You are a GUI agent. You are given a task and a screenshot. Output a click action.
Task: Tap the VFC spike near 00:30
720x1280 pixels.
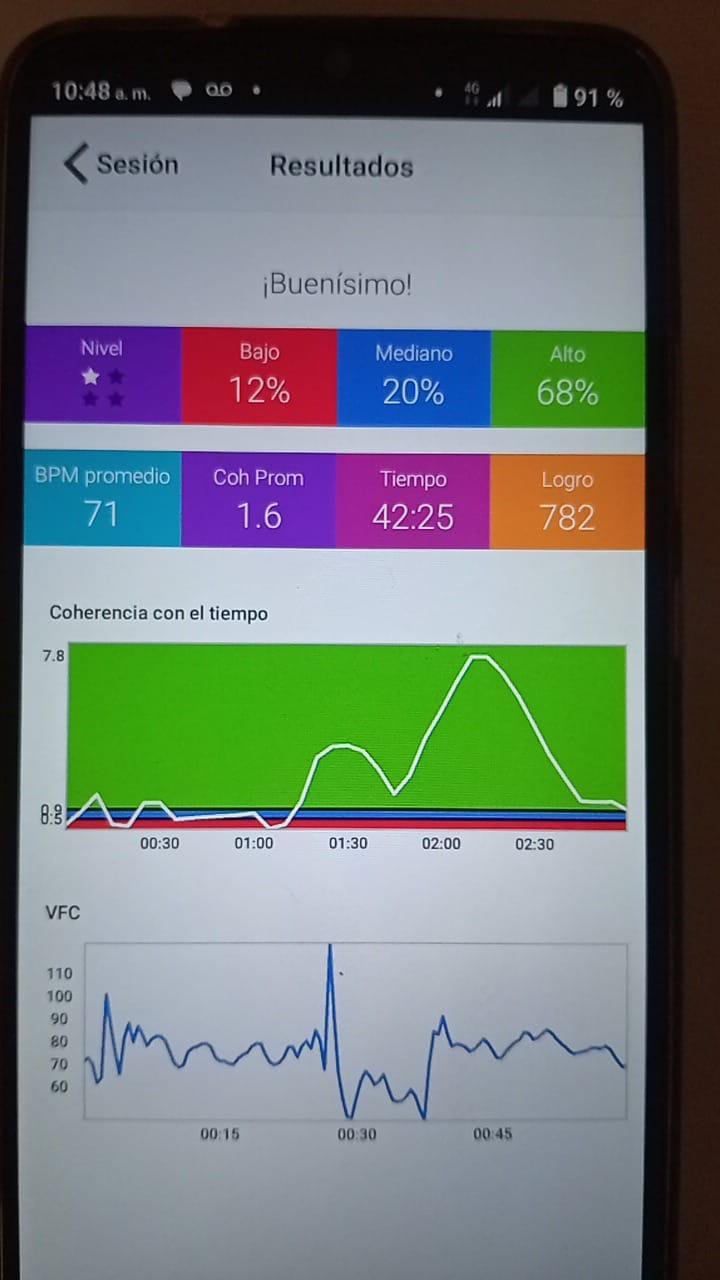click(330, 960)
